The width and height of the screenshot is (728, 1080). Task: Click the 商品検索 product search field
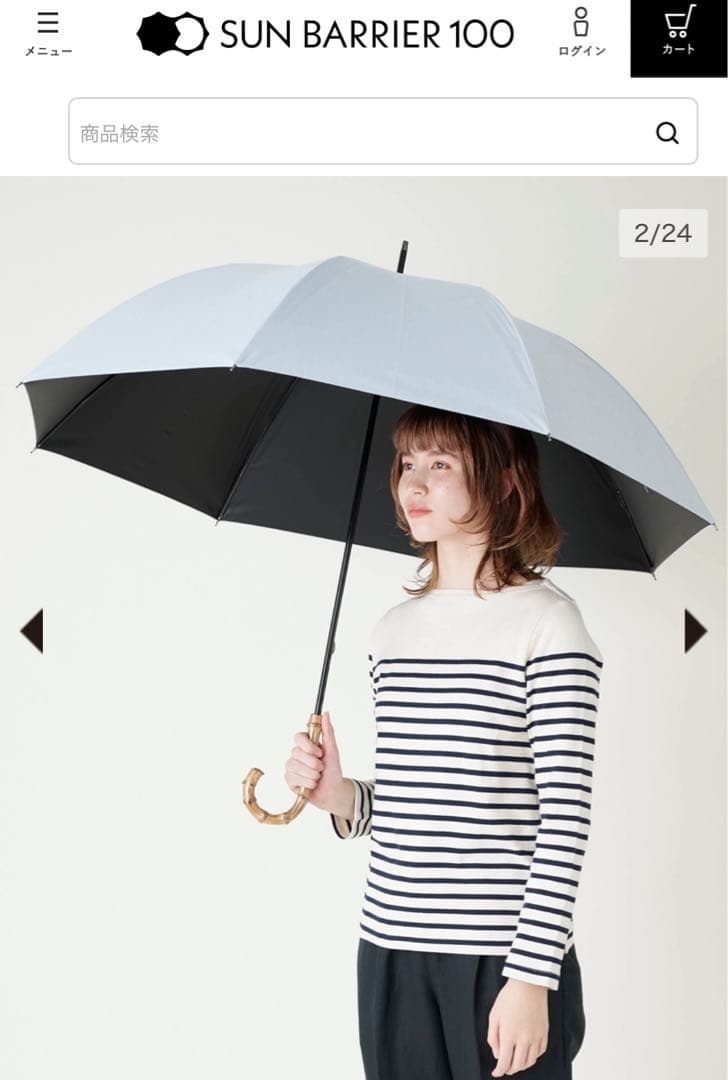coord(300,131)
